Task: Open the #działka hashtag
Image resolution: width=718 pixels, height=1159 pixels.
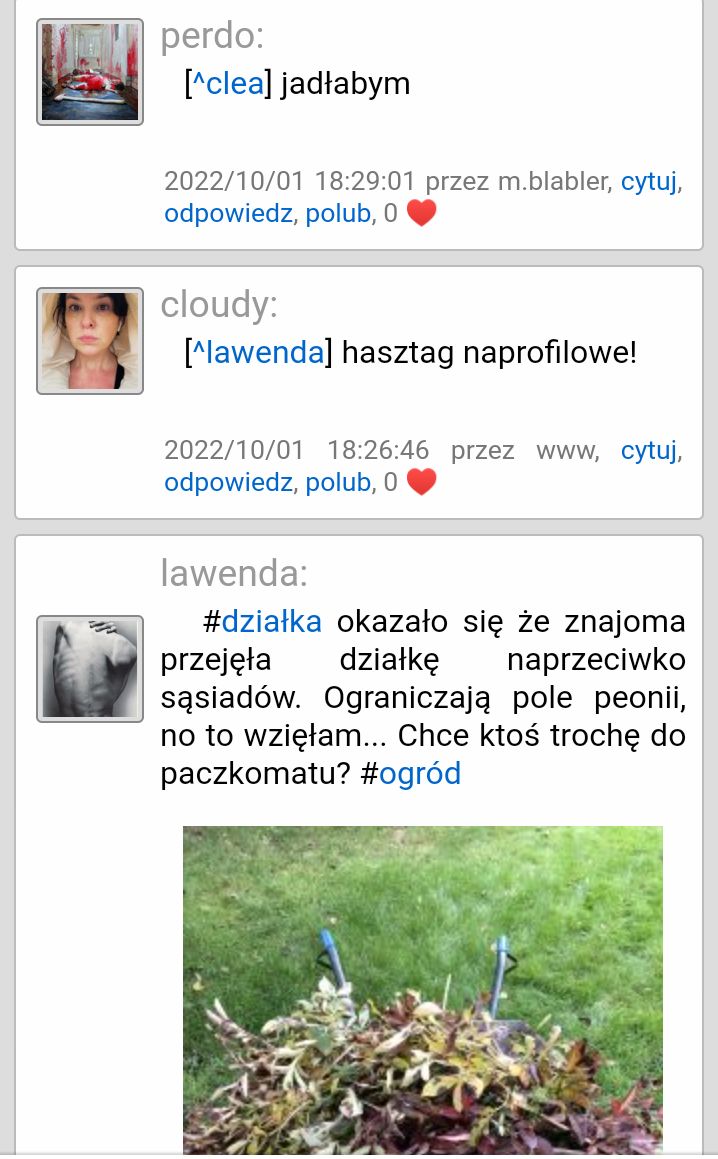Action: click(x=263, y=622)
